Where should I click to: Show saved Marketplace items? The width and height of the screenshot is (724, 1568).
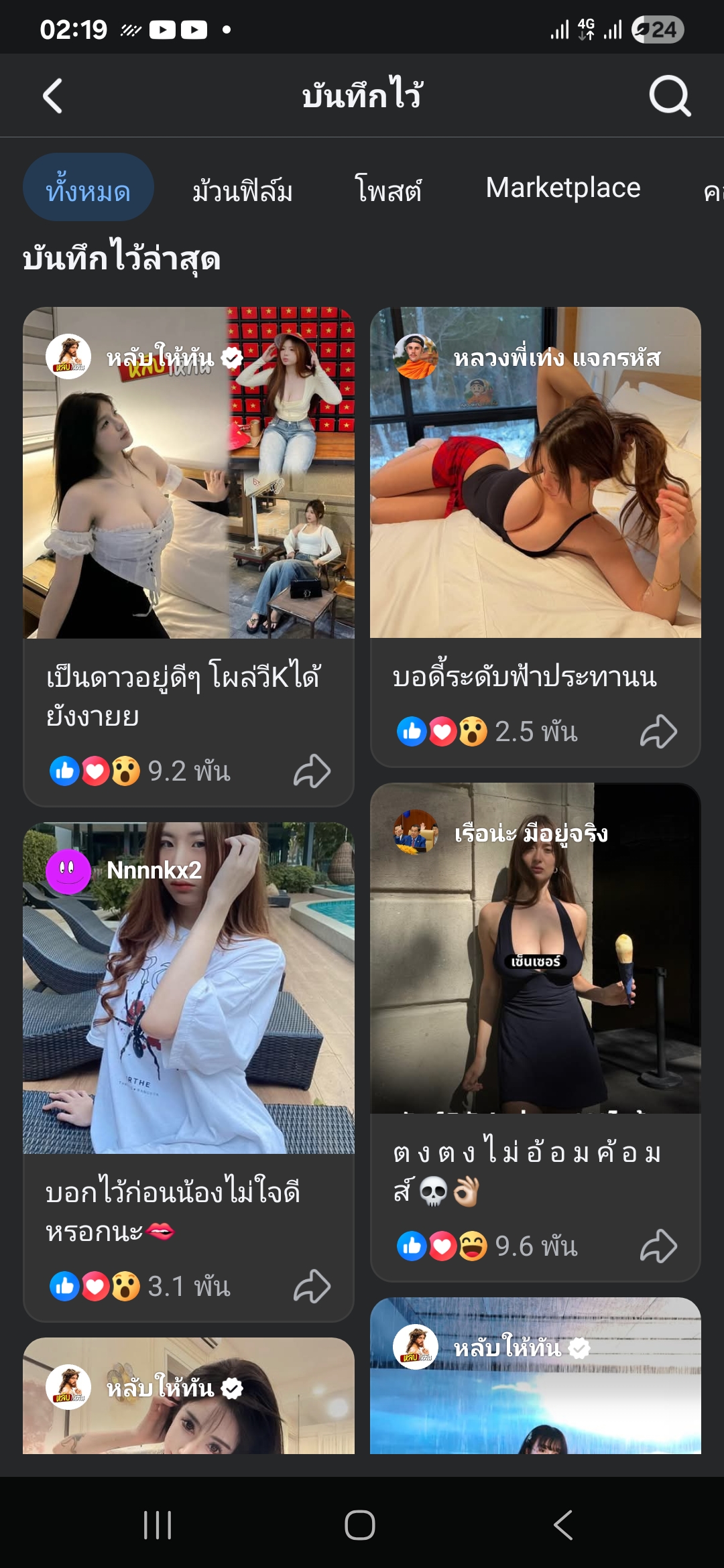click(x=562, y=188)
